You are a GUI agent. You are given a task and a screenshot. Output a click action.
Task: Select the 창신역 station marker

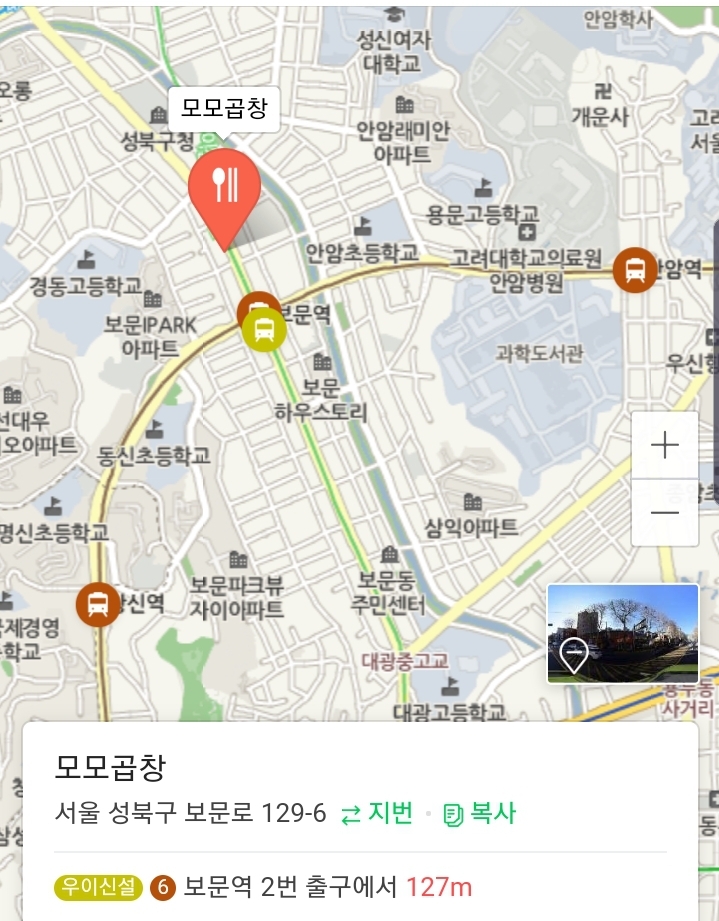click(98, 604)
